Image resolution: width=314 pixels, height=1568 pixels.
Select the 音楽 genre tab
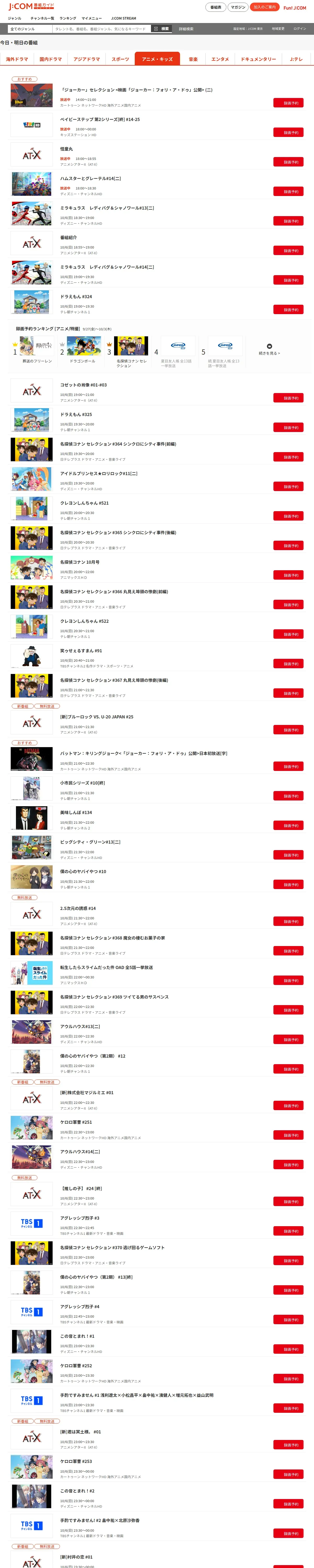(x=193, y=59)
